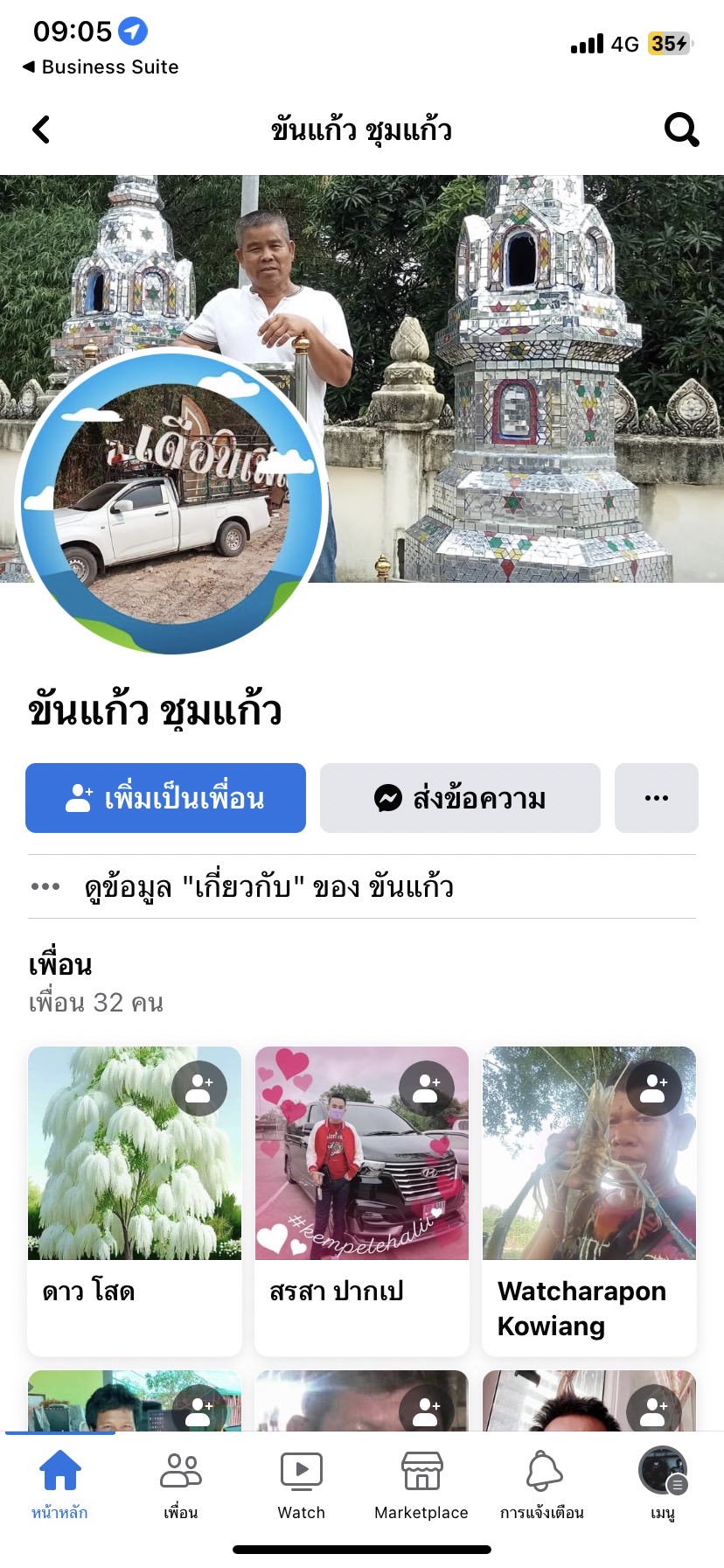The height and width of the screenshot is (1568, 724).
Task: Open the การแจ้งเตือน notifications tab
Action: click(542, 1482)
